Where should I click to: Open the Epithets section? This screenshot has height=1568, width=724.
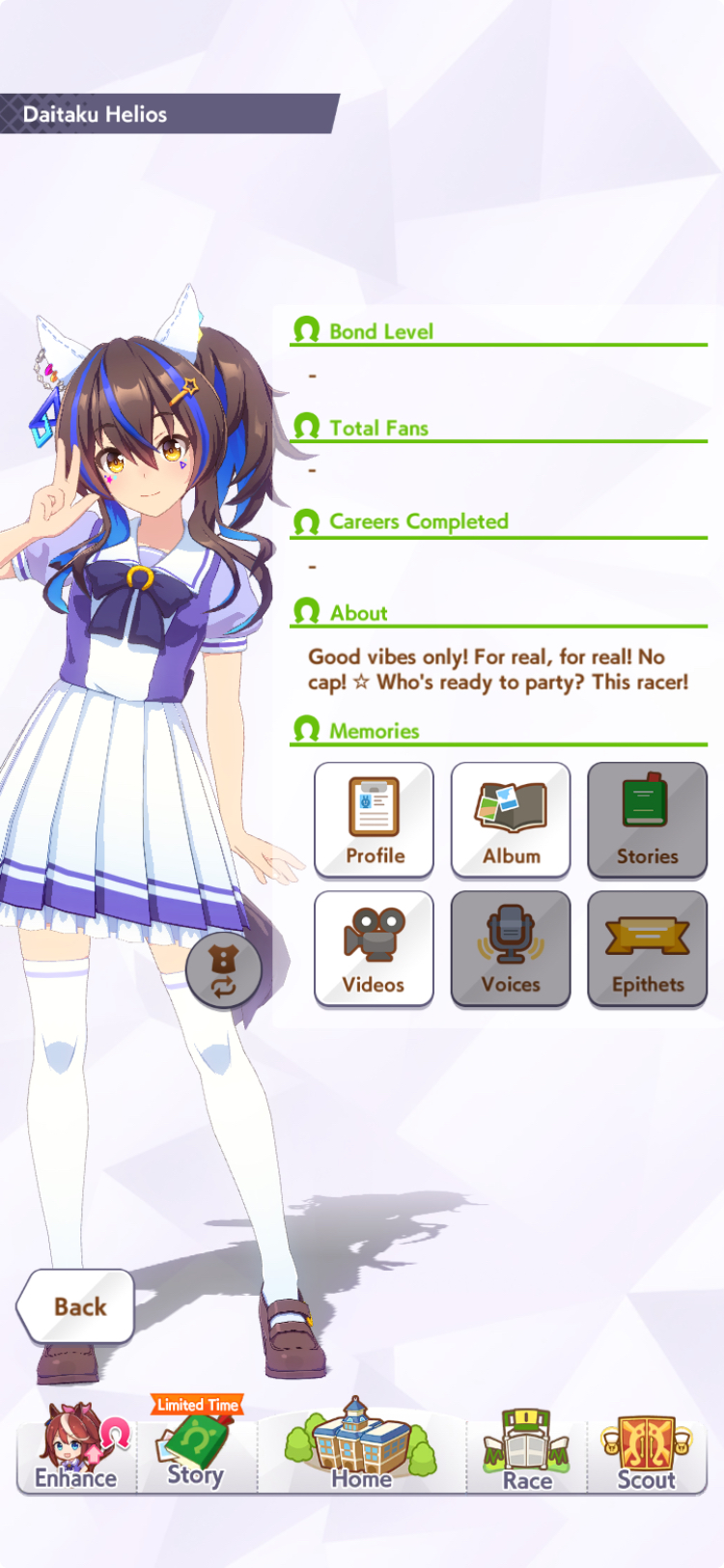(647, 949)
